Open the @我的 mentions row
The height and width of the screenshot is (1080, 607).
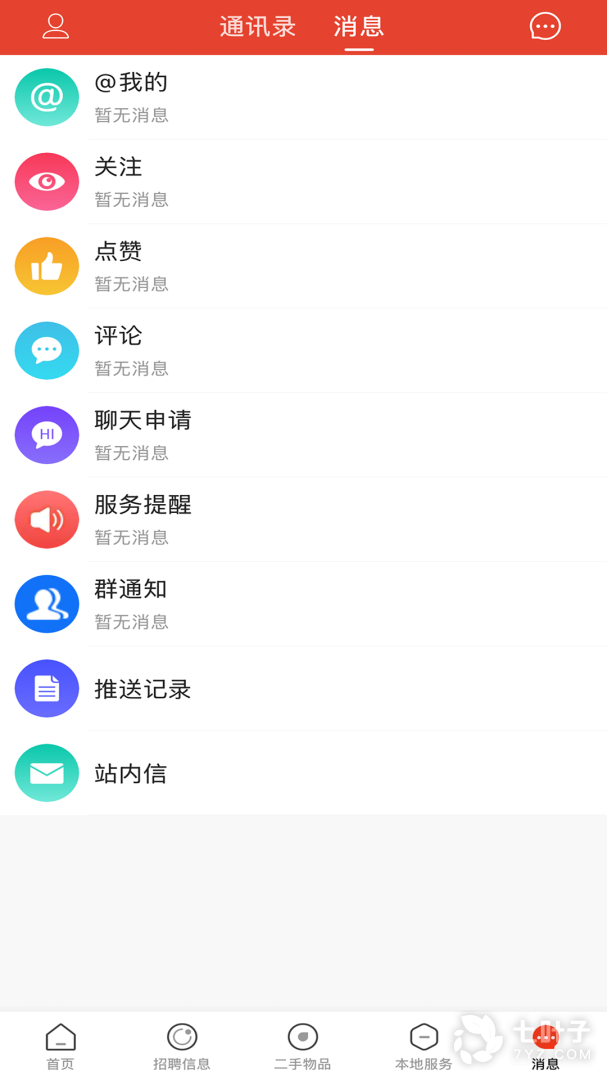303,97
